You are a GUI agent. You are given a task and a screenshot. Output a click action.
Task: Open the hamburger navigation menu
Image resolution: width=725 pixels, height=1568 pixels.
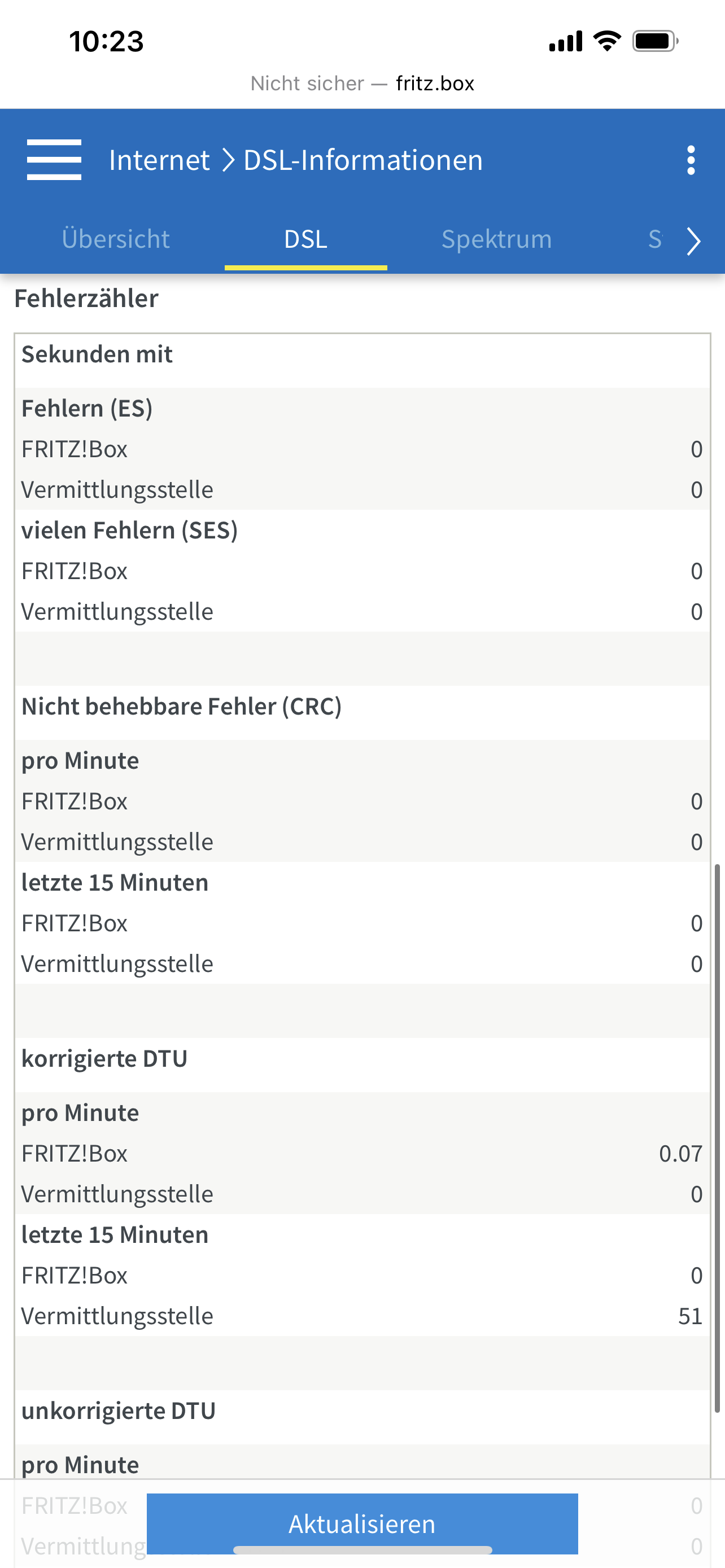click(54, 160)
